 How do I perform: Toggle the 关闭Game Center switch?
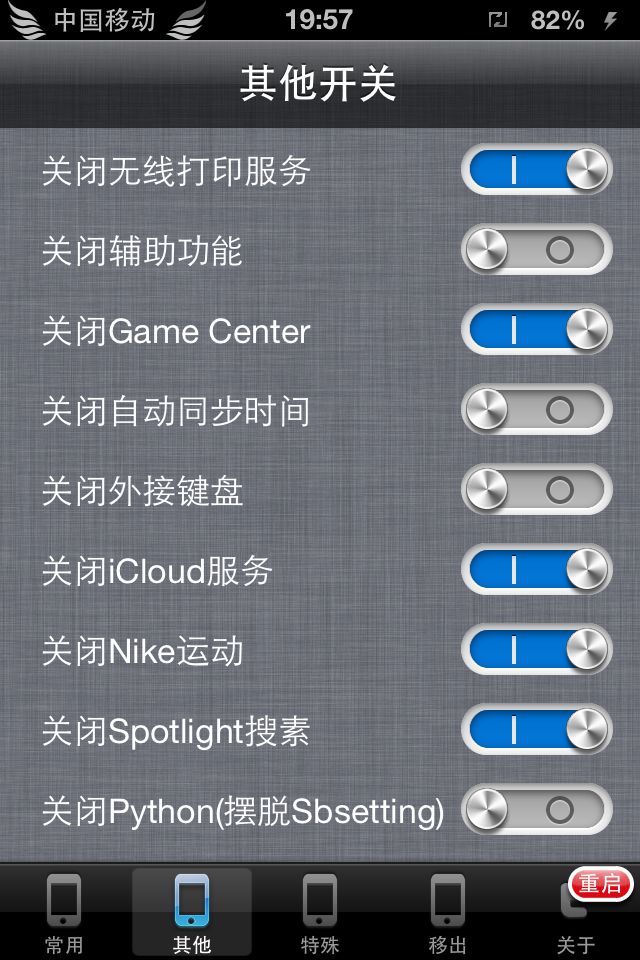click(536, 330)
